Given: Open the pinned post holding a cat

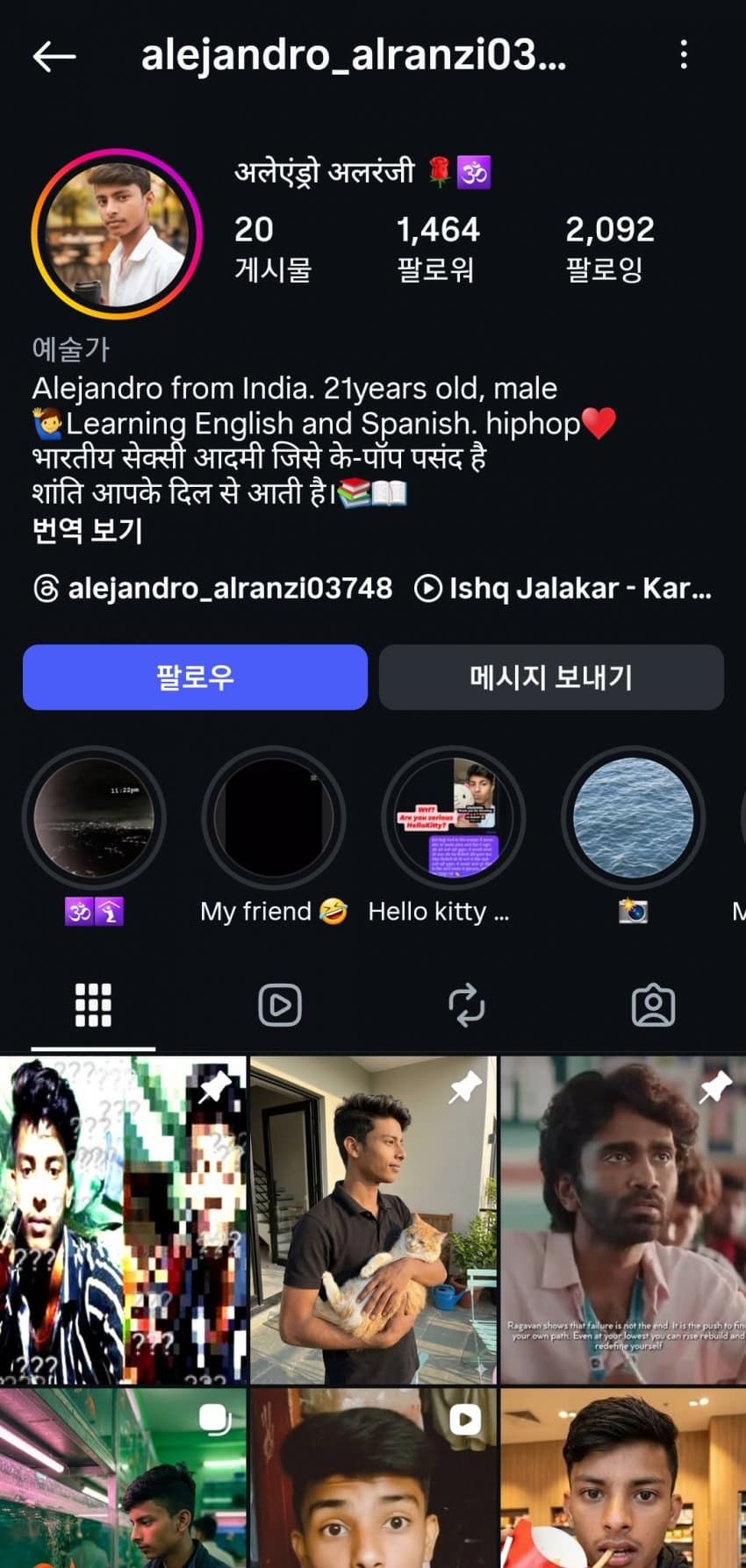Looking at the screenshot, I should pos(373,1220).
